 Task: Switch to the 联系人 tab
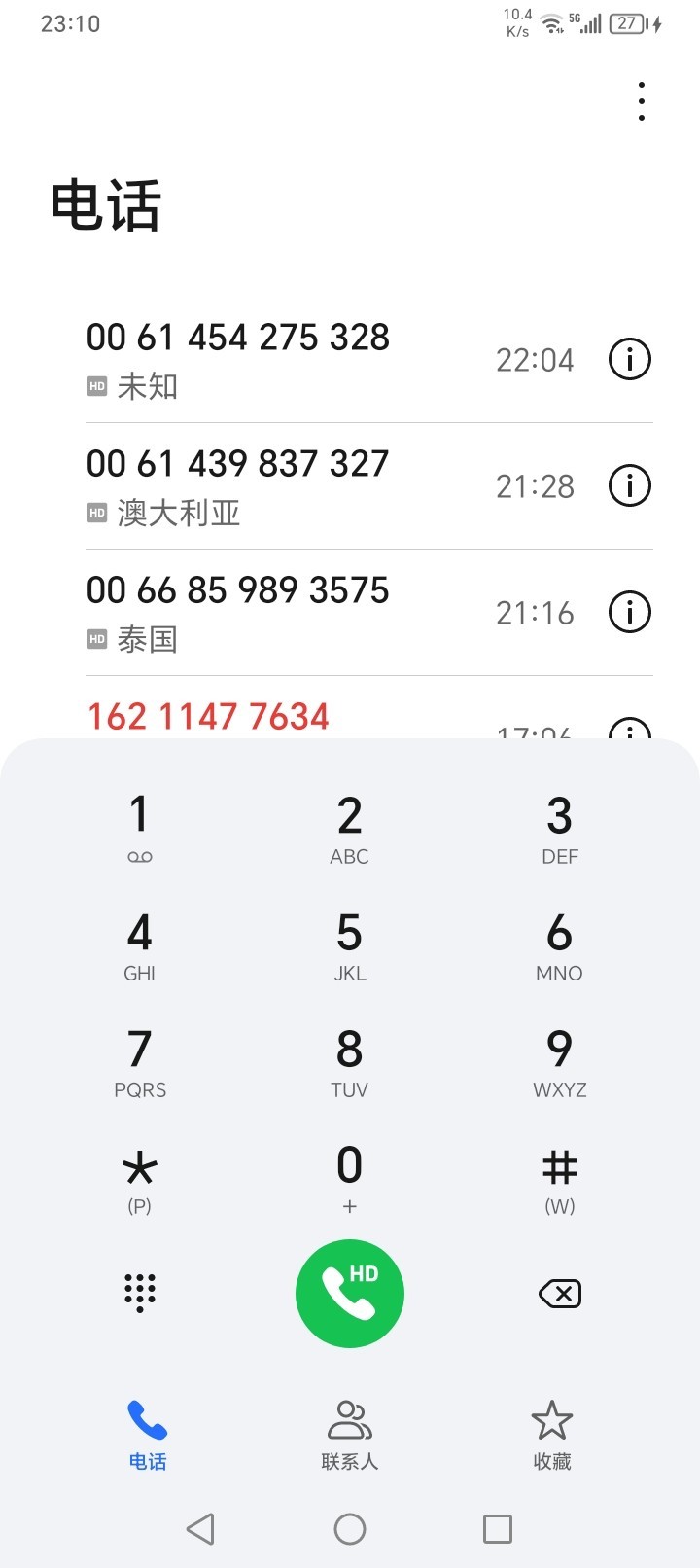pyautogui.click(x=350, y=1435)
